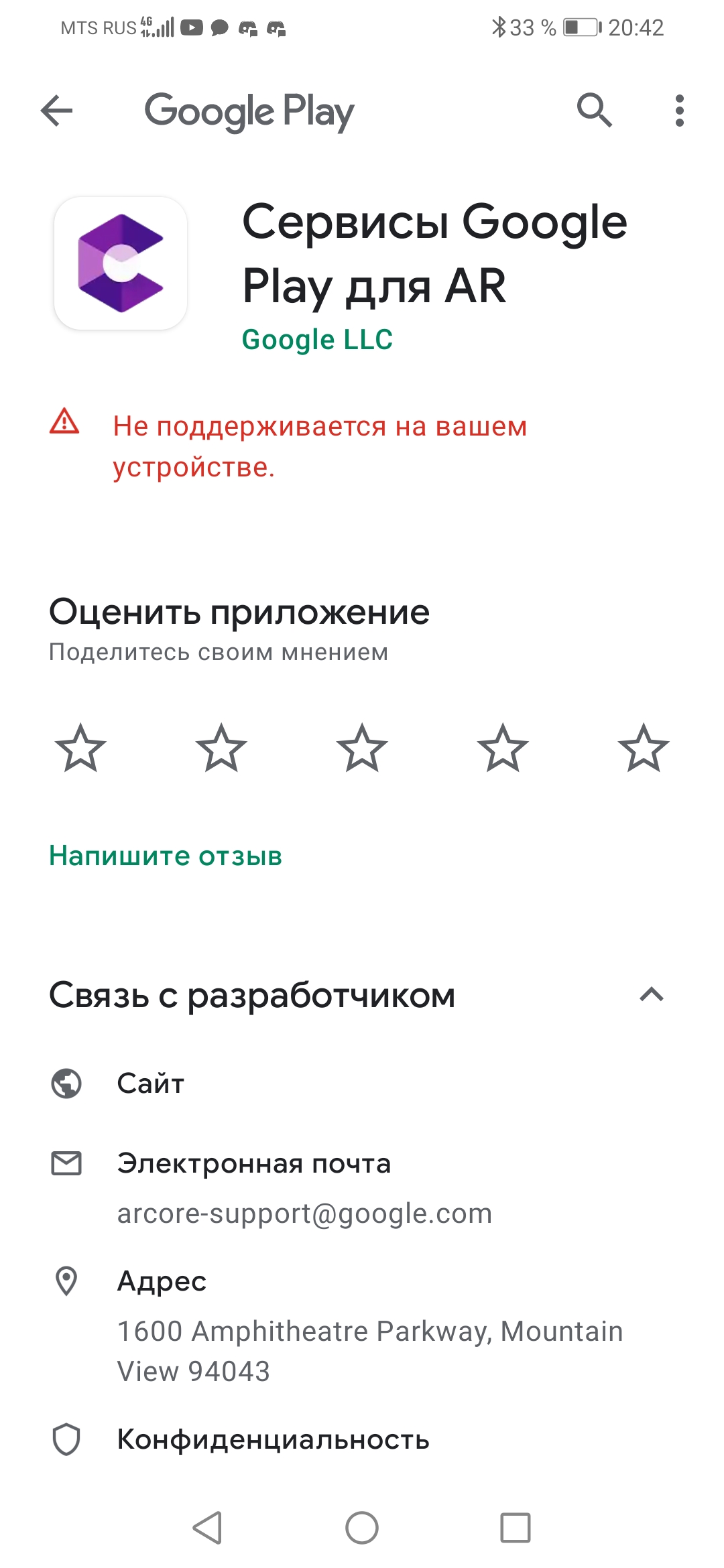Collapse the Связь с разработчиком section

point(651,994)
